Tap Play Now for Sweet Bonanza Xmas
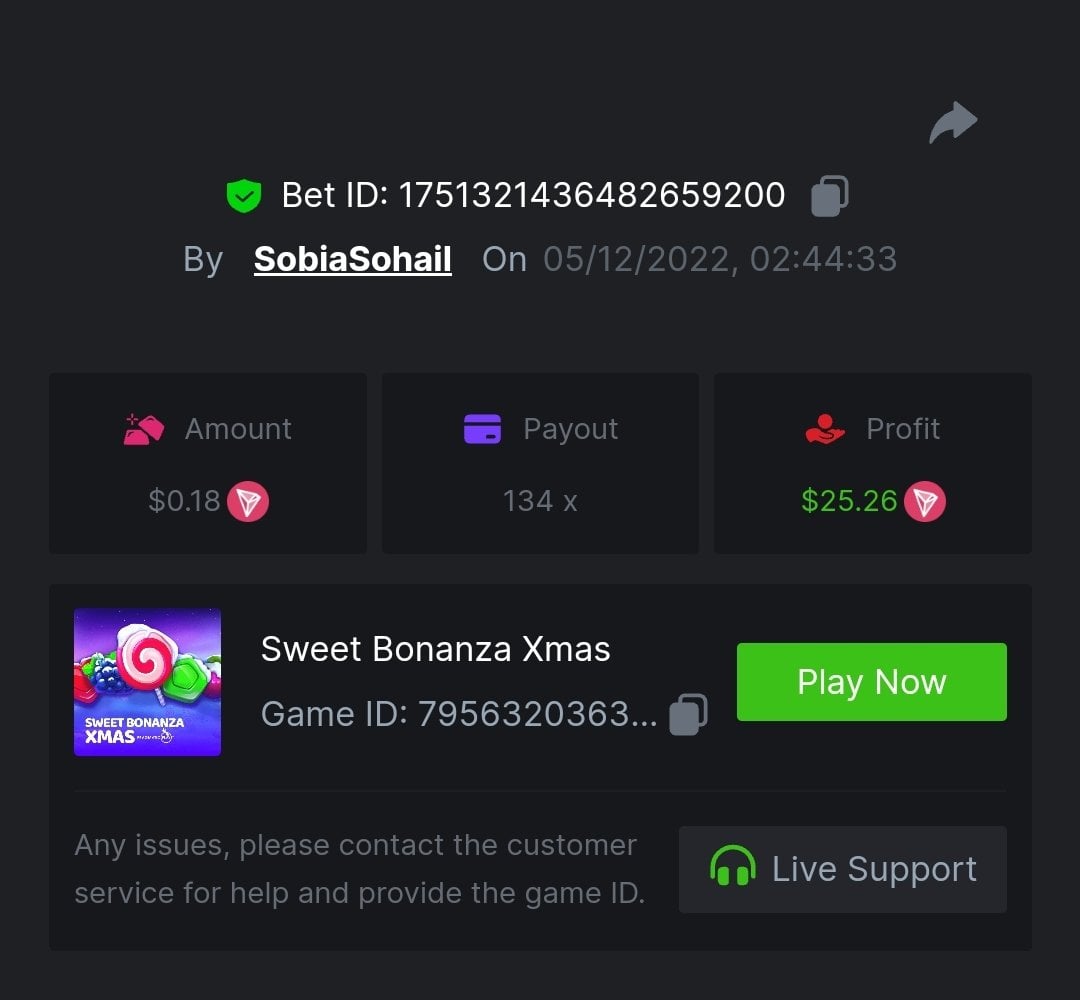This screenshot has height=1000, width=1080. point(871,682)
